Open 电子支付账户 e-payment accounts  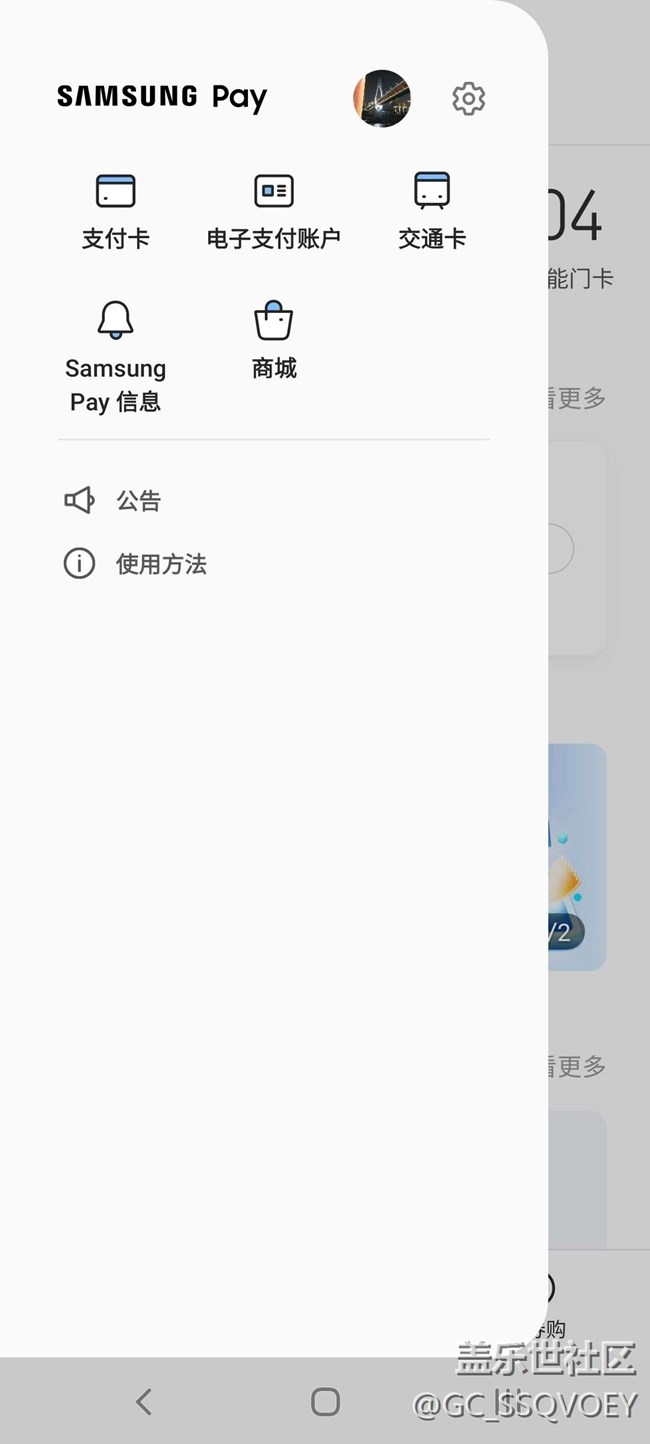[x=274, y=211]
